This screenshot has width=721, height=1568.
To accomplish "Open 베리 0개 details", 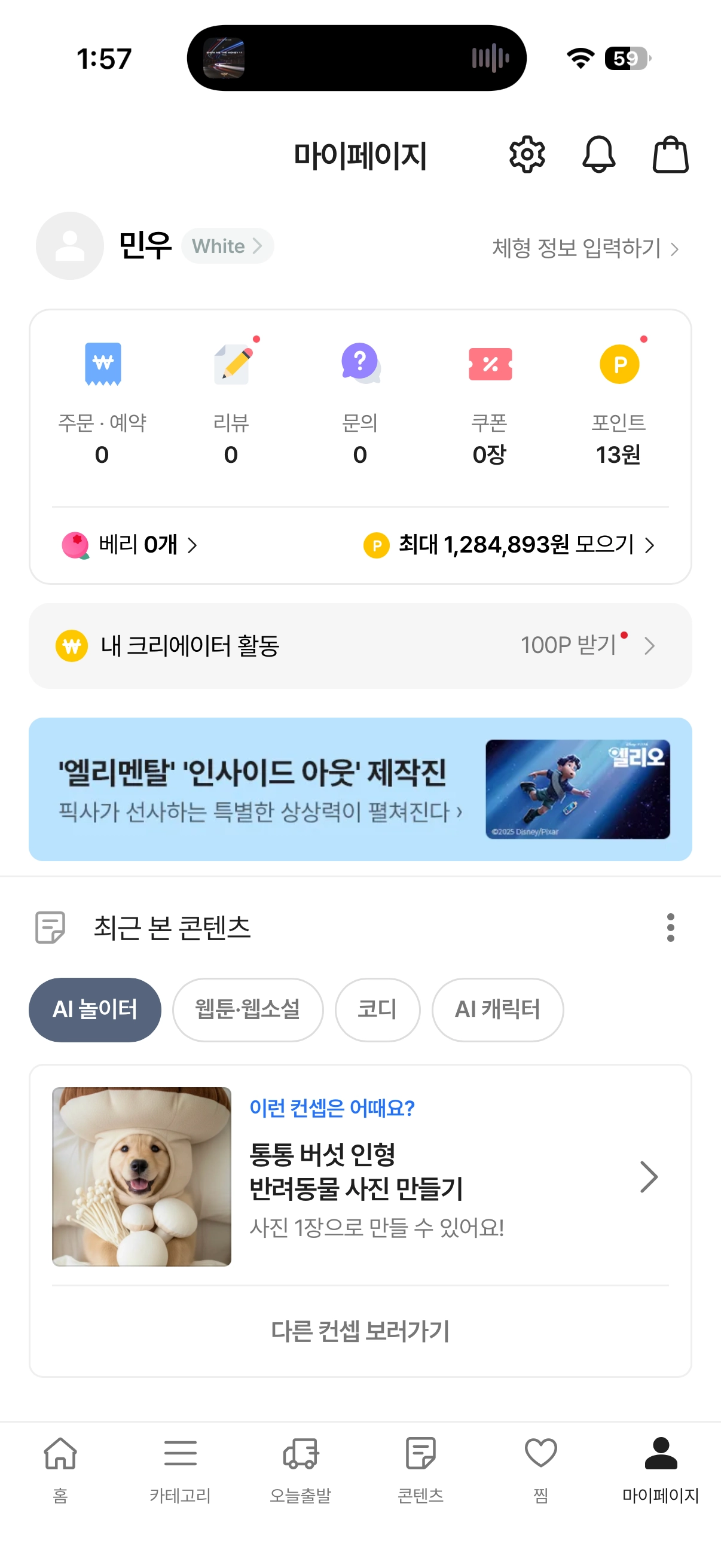I will pyautogui.click(x=130, y=545).
